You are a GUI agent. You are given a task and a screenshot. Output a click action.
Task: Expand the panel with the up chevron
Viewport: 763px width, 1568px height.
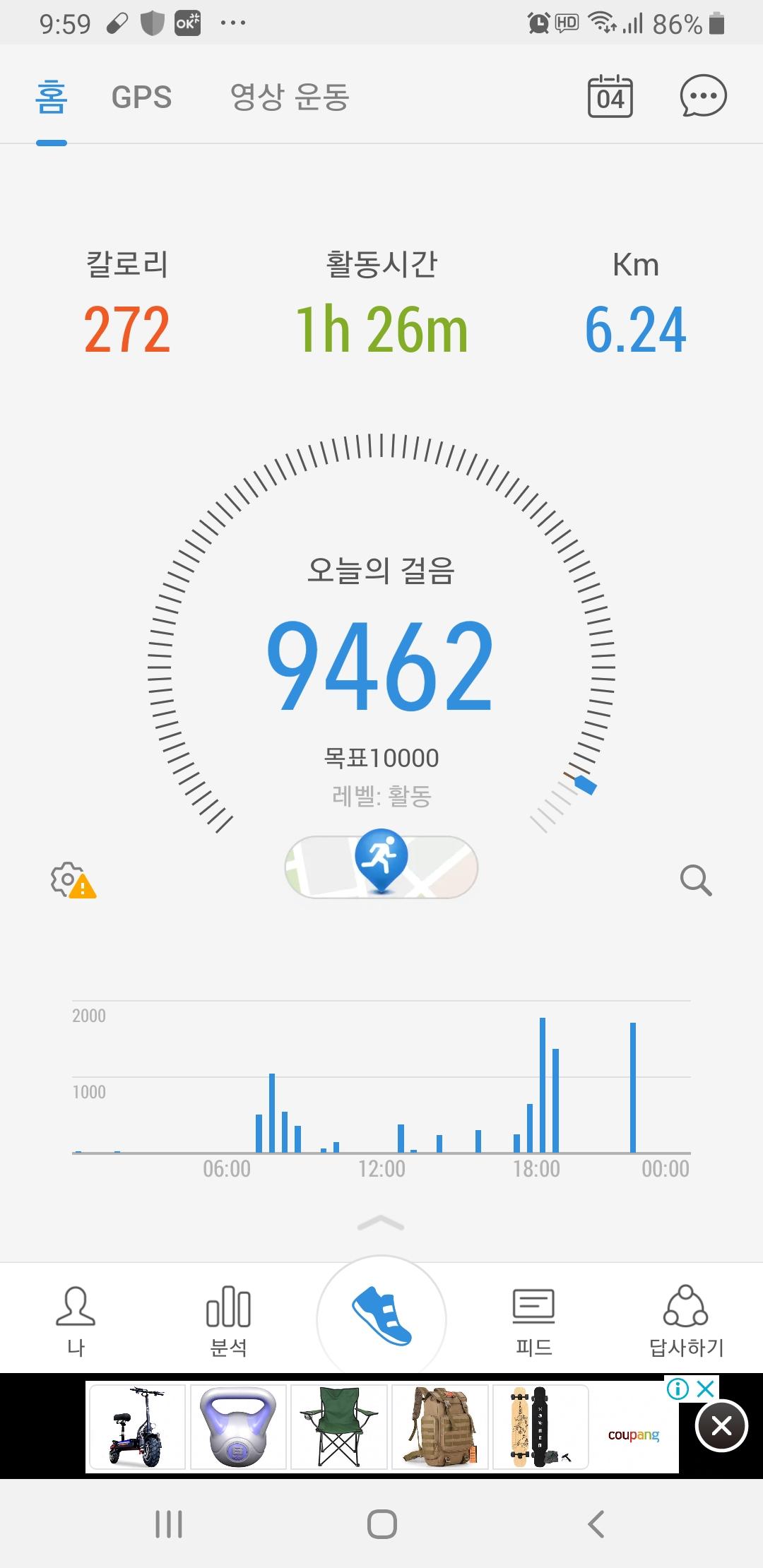click(x=381, y=1223)
